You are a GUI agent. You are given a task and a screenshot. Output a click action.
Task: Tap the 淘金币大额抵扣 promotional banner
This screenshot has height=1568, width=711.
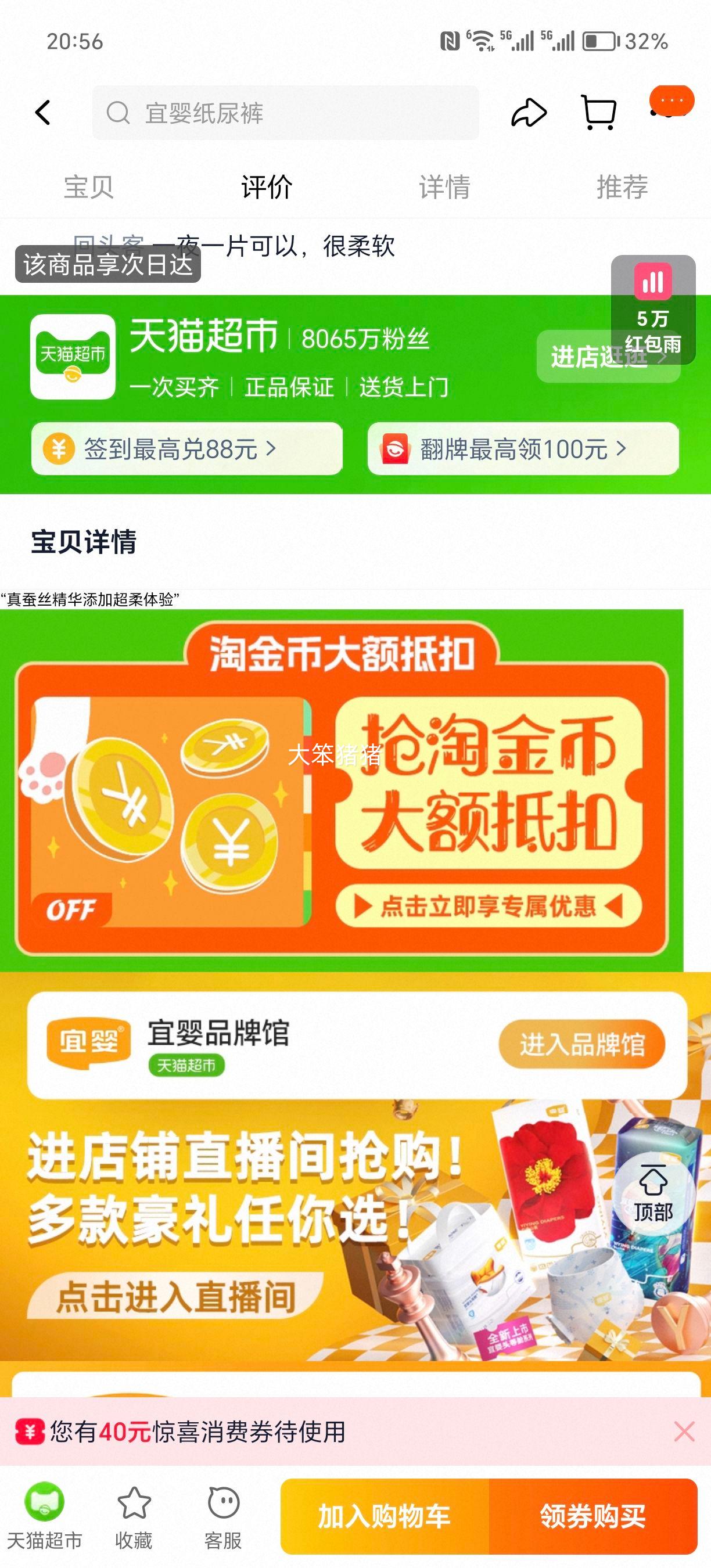click(x=355, y=792)
